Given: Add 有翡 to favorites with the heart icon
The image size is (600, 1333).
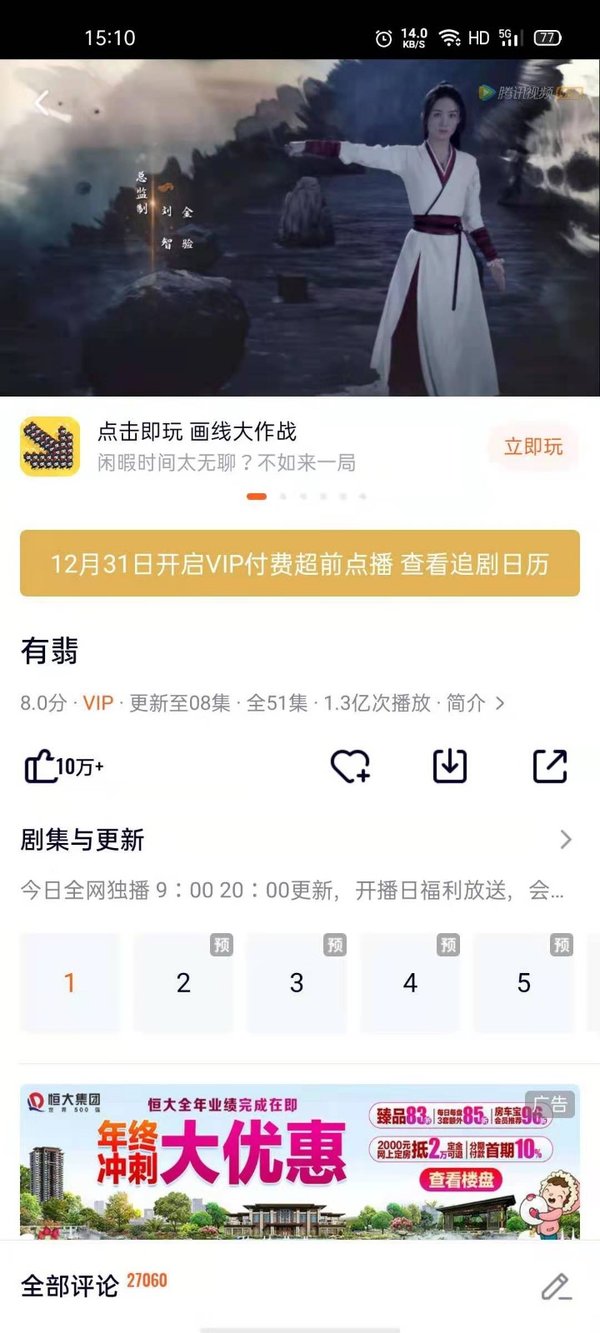Looking at the screenshot, I should point(350,767).
